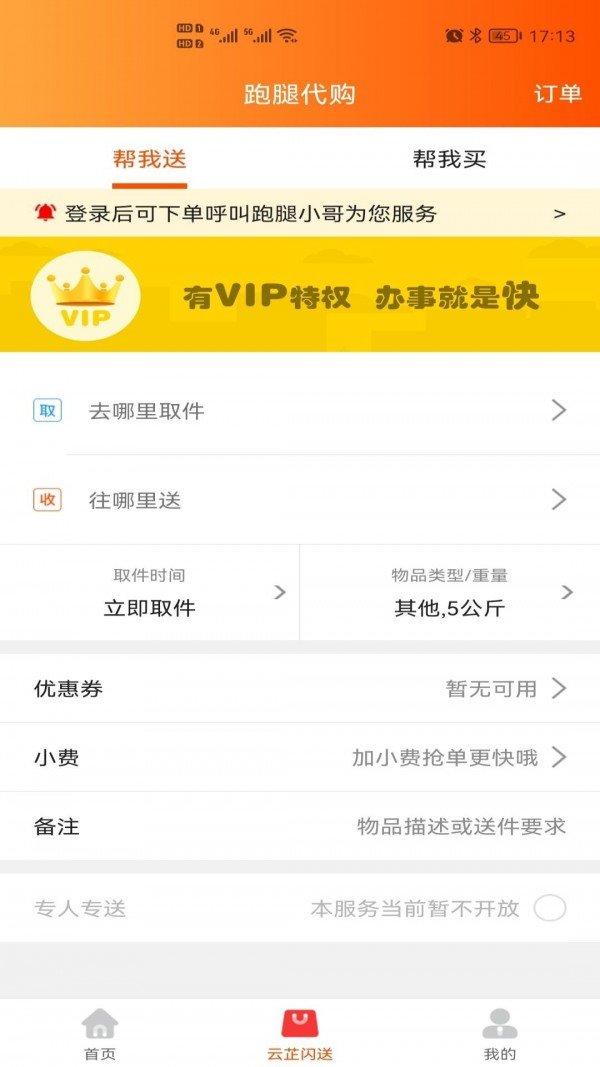Viewport: 600px width, 1067px height.
Task: Switch to the 帮我买 tab
Action: [x=449, y=159]
